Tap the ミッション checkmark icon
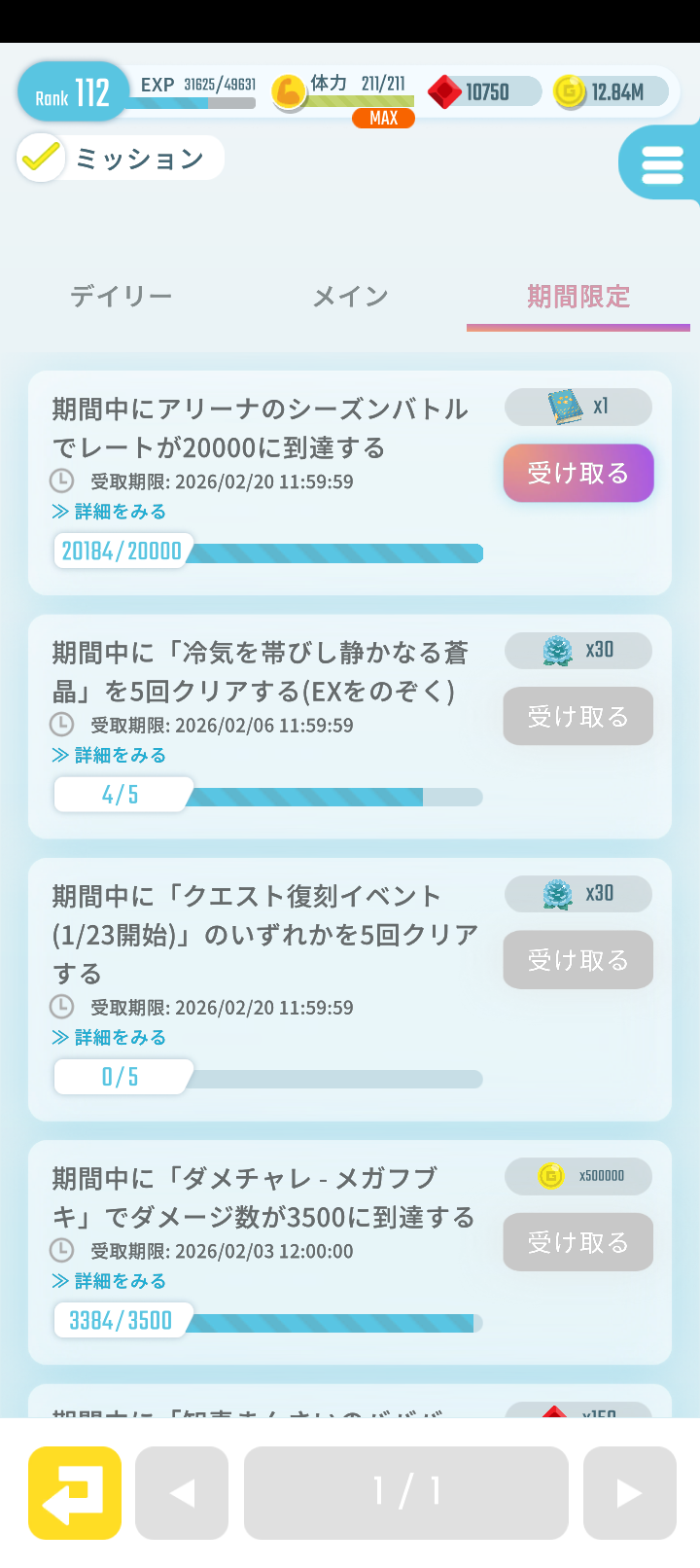This screenshot has height=1568, width=700. coord(41,156)
